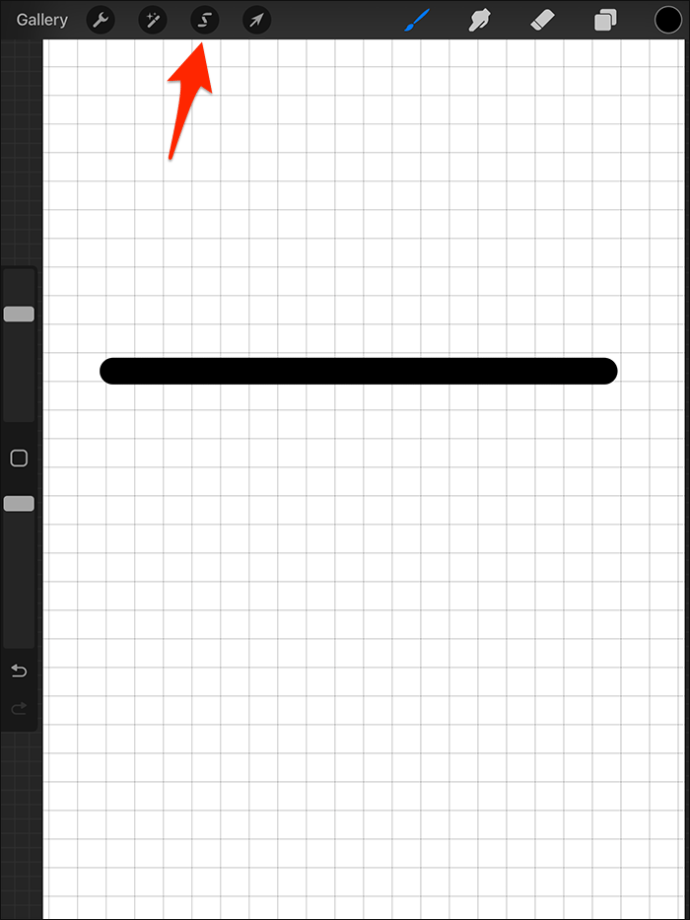Redo the last undone action
This screenshot has height=920, width=690.
pos(19,709)
